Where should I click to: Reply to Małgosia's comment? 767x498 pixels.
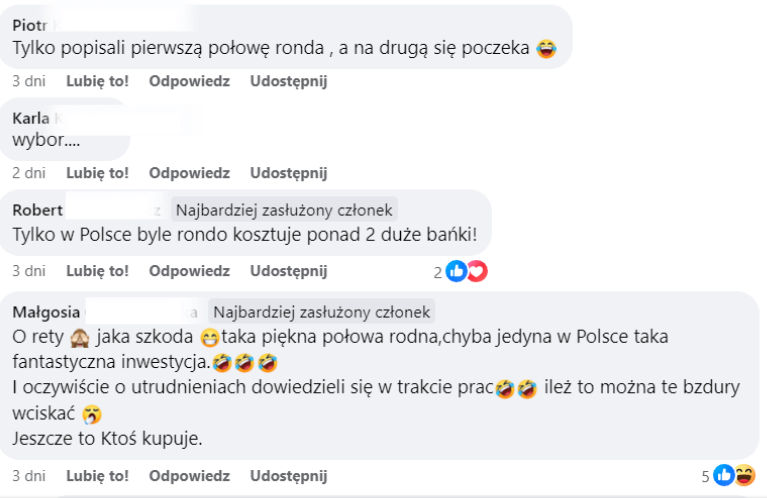189,475
